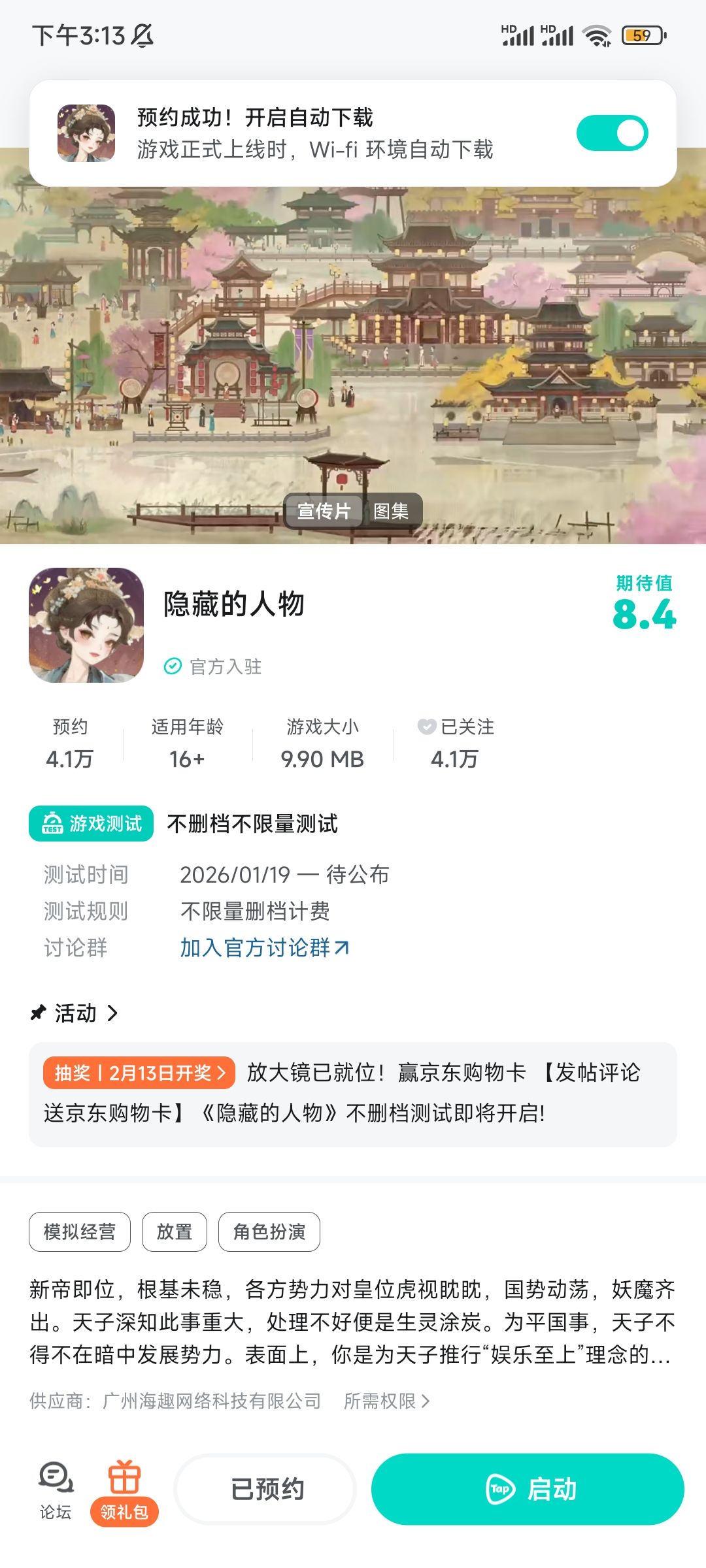Select the 角色扮演 tag
Viewport: 706px width, 1568px height.
269,1232
